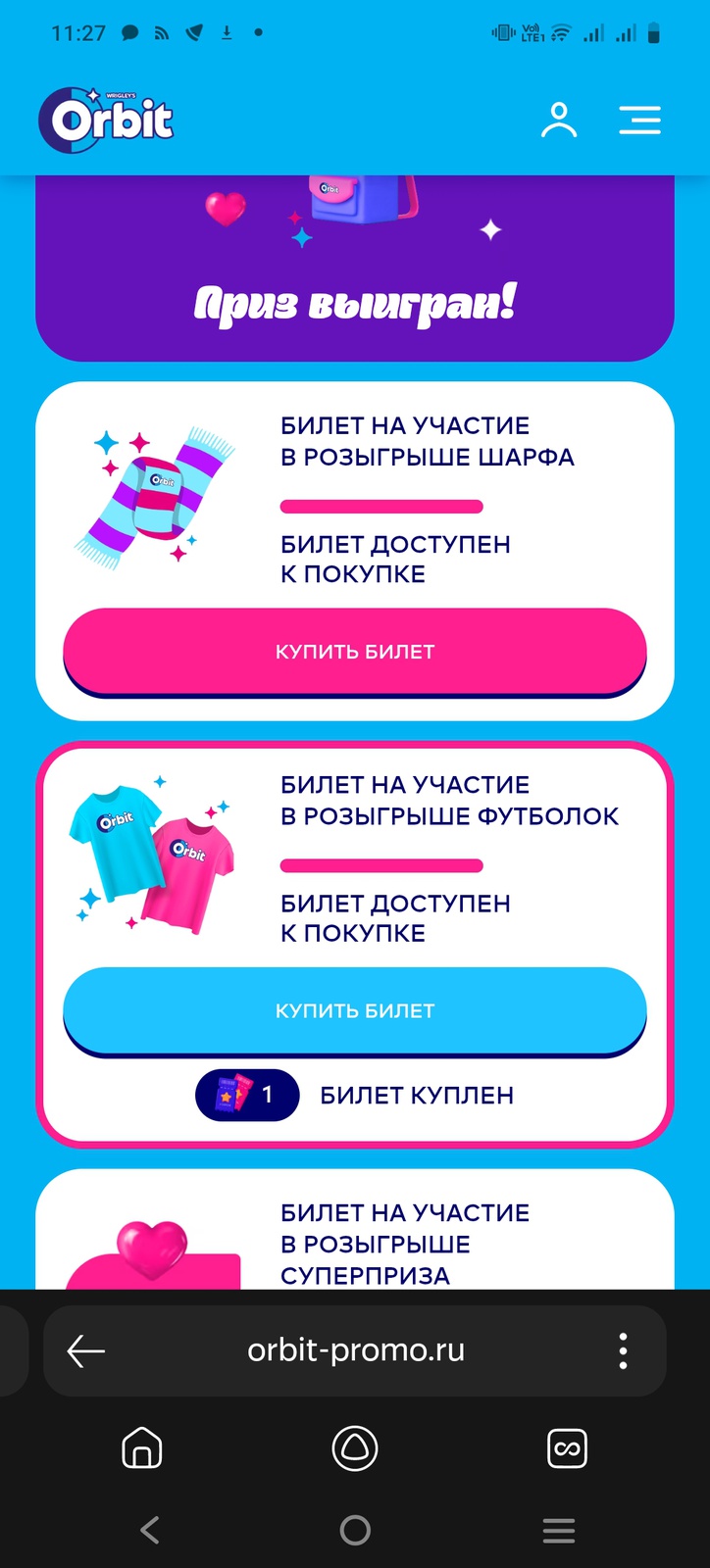Launch the Alice assistant button
710x1568 pixels.
(x=355, y=1447)
